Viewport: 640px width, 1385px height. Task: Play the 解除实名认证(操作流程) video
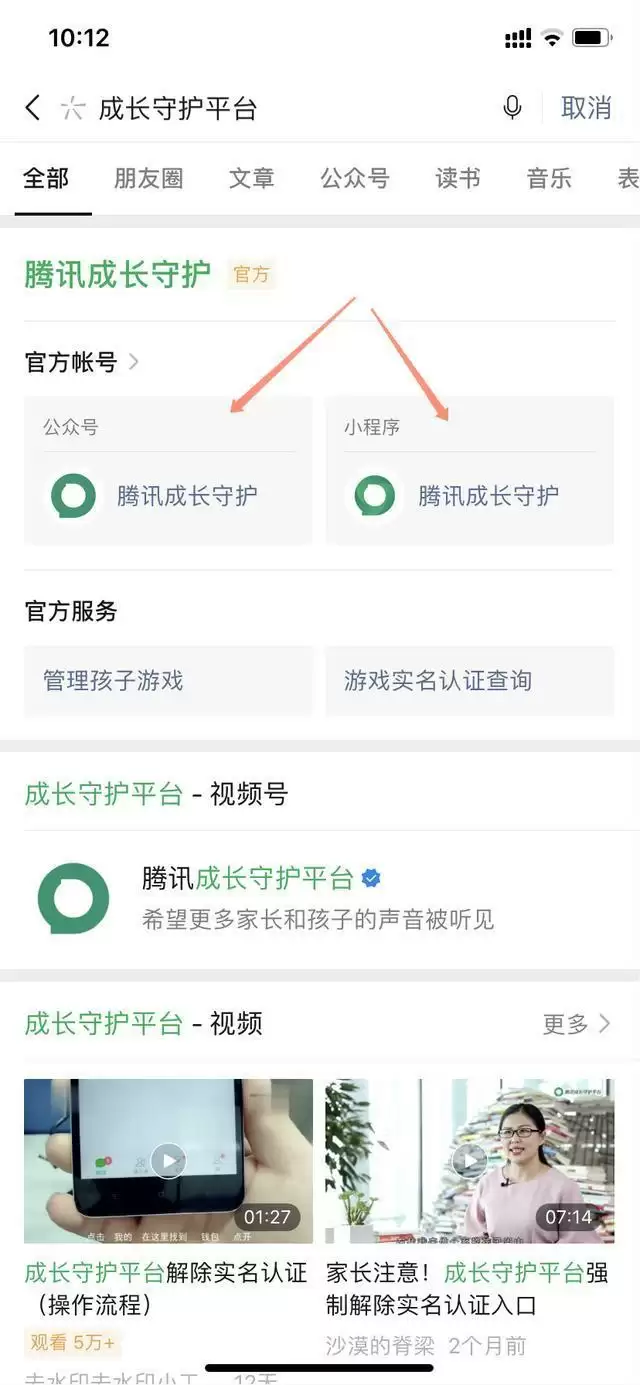pos(168,1160)
